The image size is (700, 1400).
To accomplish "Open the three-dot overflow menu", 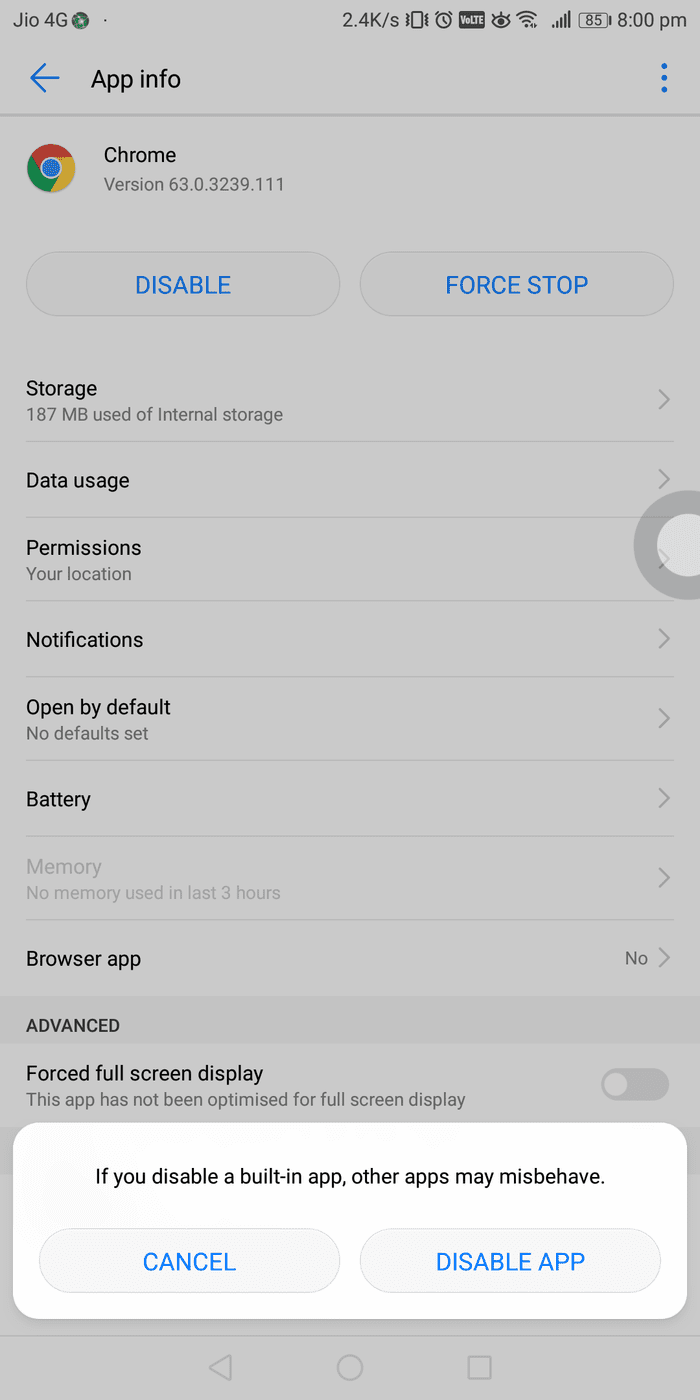I will [664, 78].
